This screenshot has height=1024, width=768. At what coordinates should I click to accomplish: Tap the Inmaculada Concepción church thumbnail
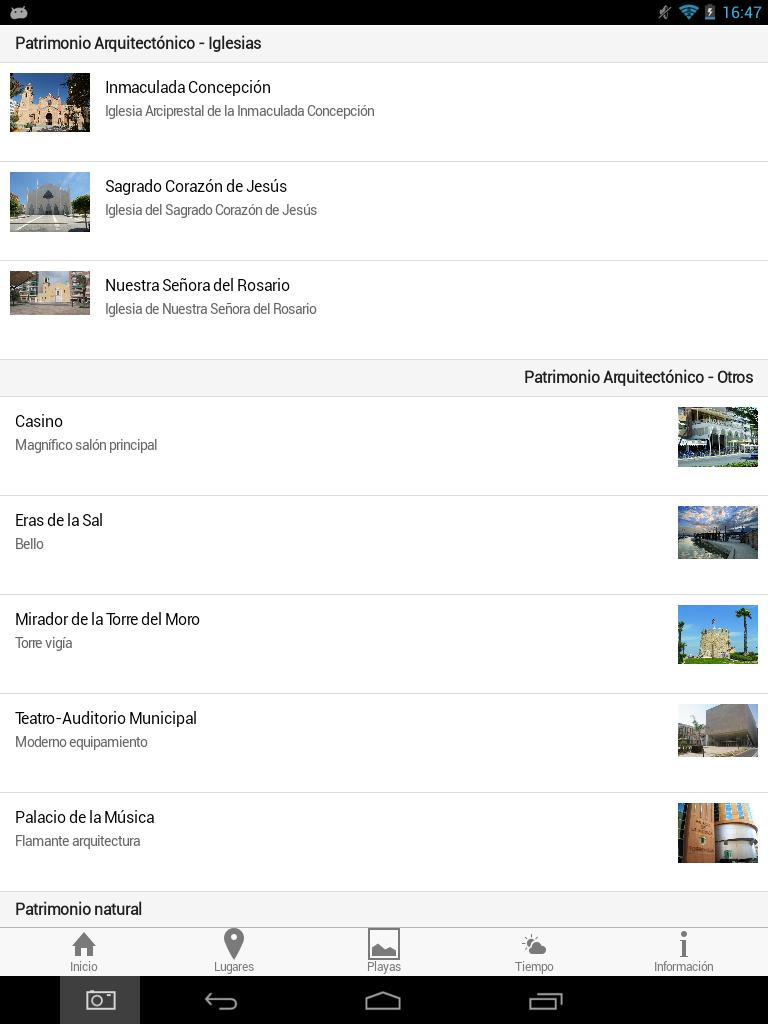[49, 102]
